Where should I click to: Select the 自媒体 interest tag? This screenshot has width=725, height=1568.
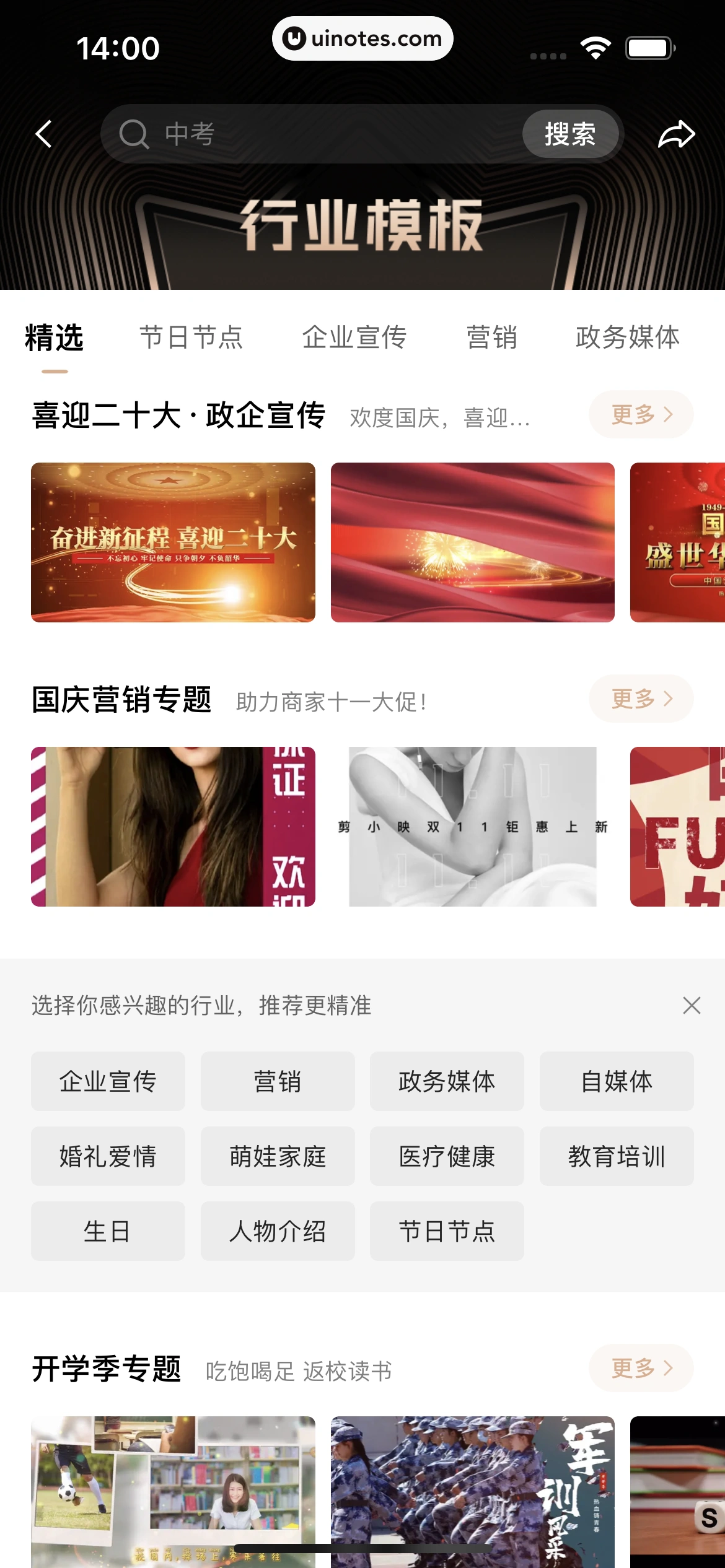tap(617, 1081)
